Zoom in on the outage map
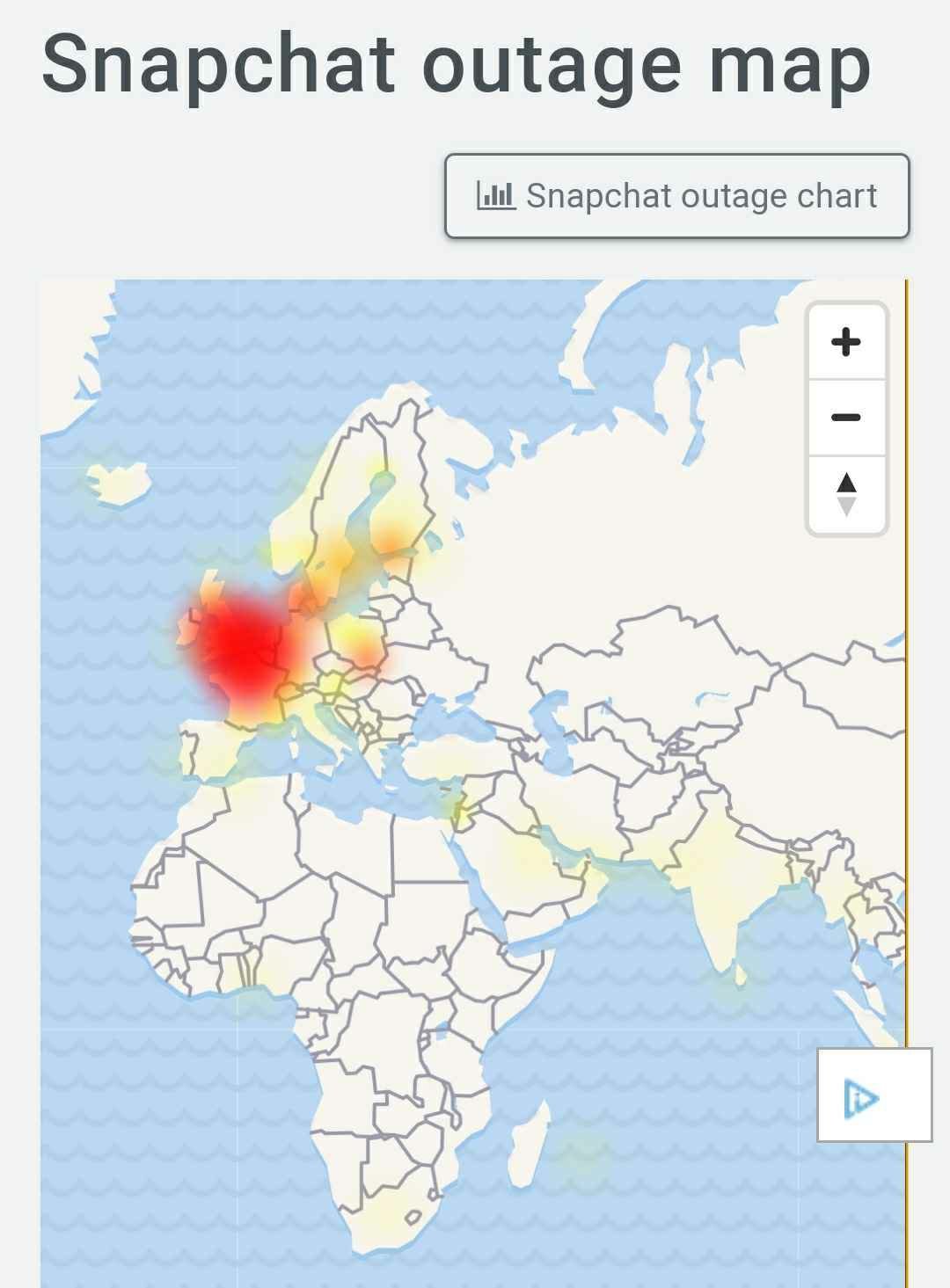 (845, 342)
